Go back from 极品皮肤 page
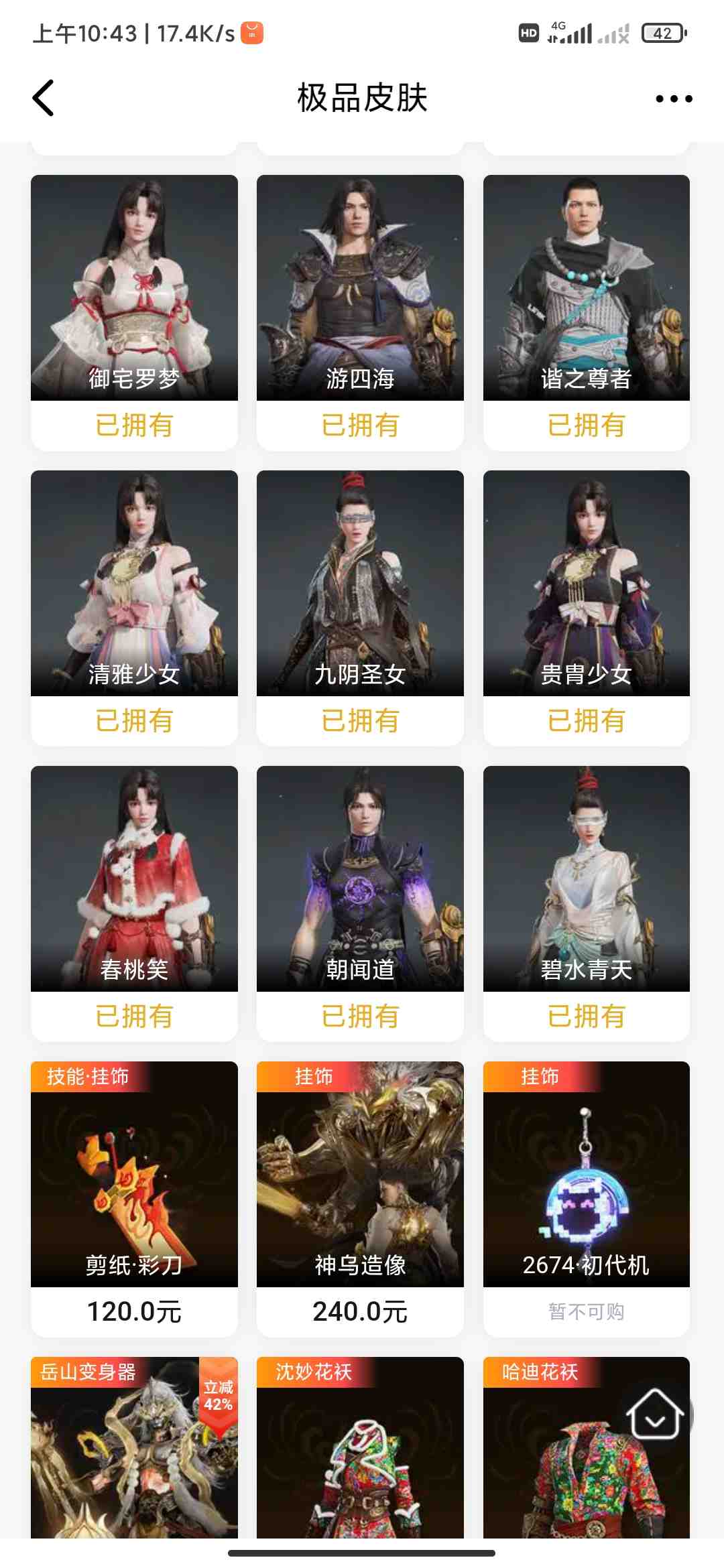724x1568 pixels. click(44, 98)
